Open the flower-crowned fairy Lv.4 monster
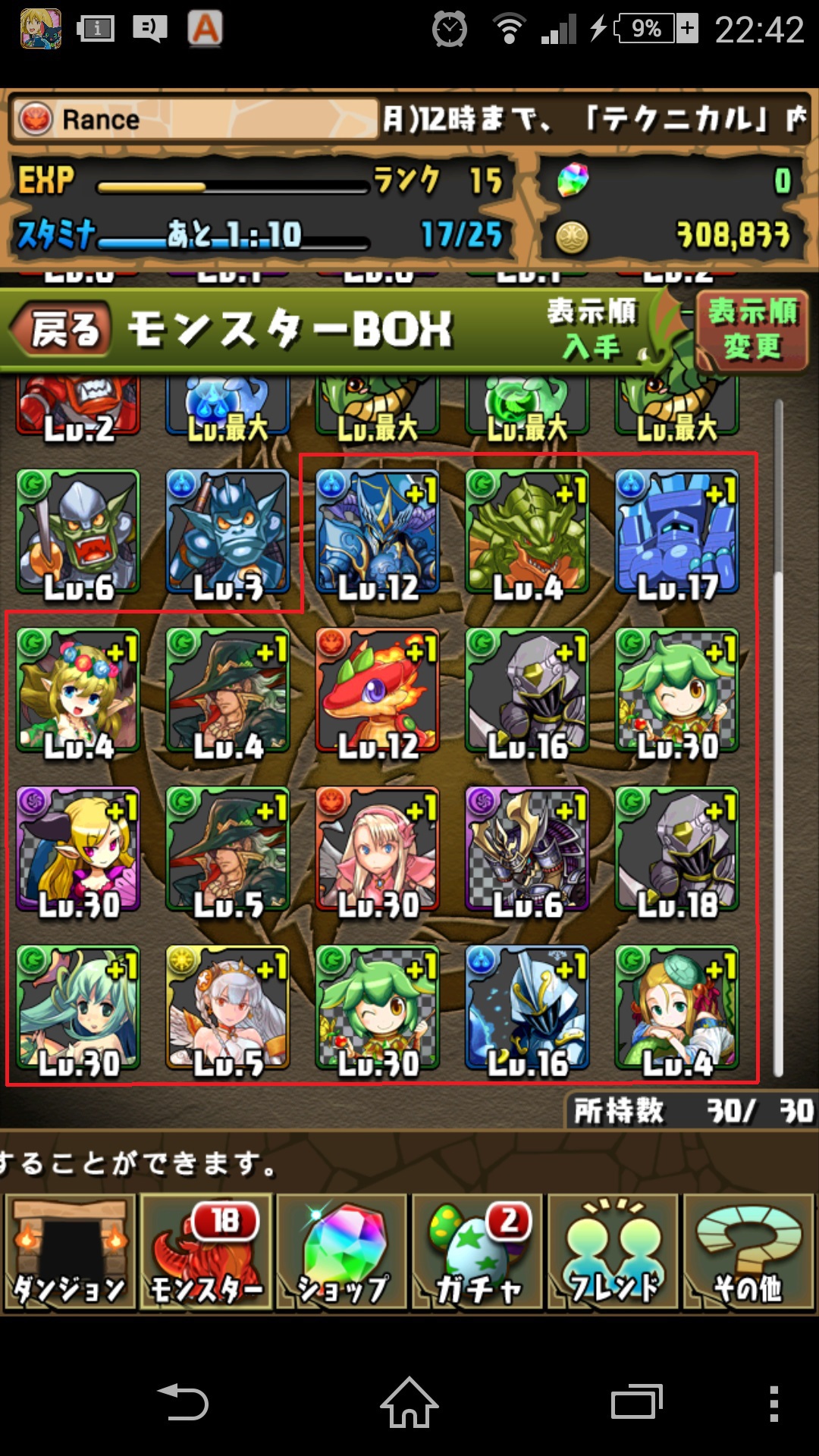819x1456 pixels. pos(78,691)
